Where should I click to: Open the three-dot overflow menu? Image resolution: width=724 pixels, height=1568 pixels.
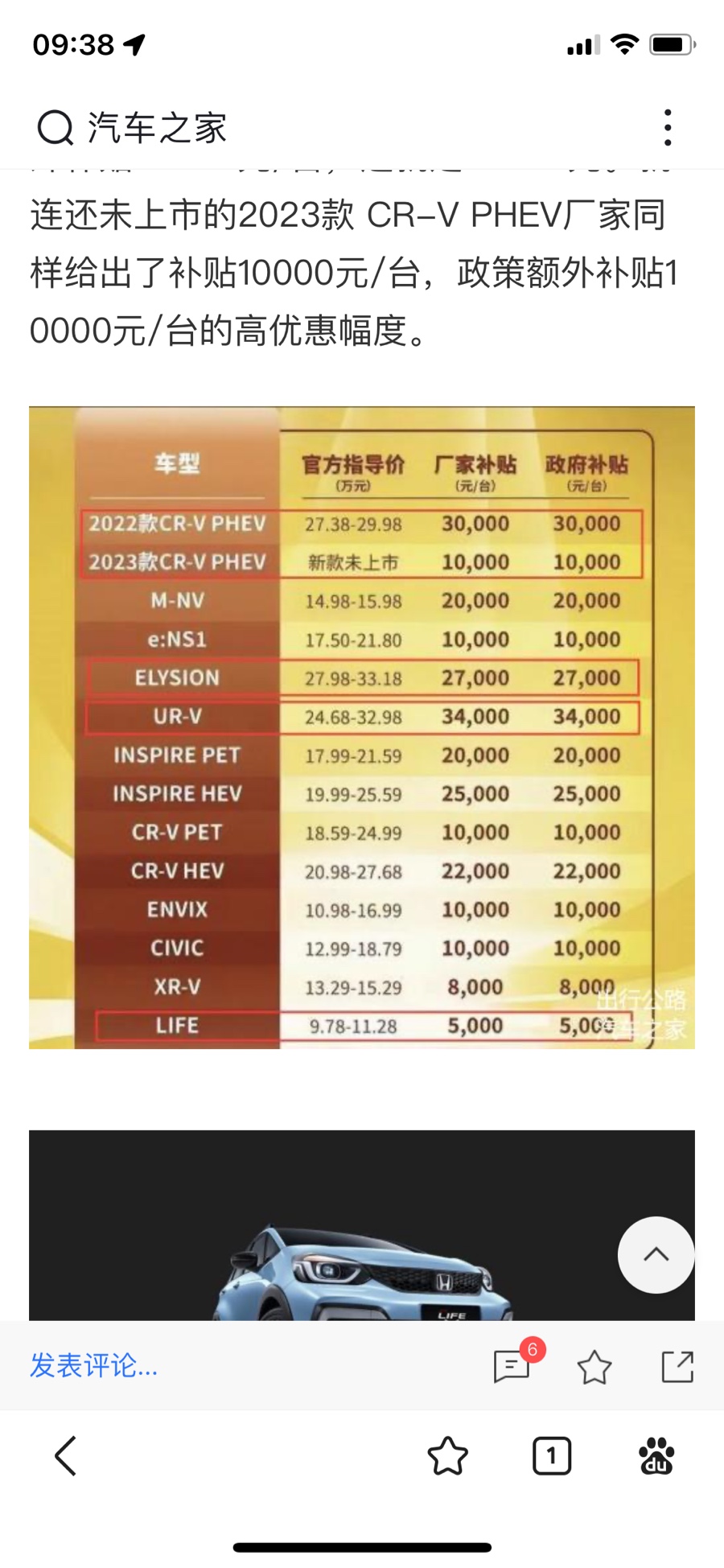click(x=668, y=128)
